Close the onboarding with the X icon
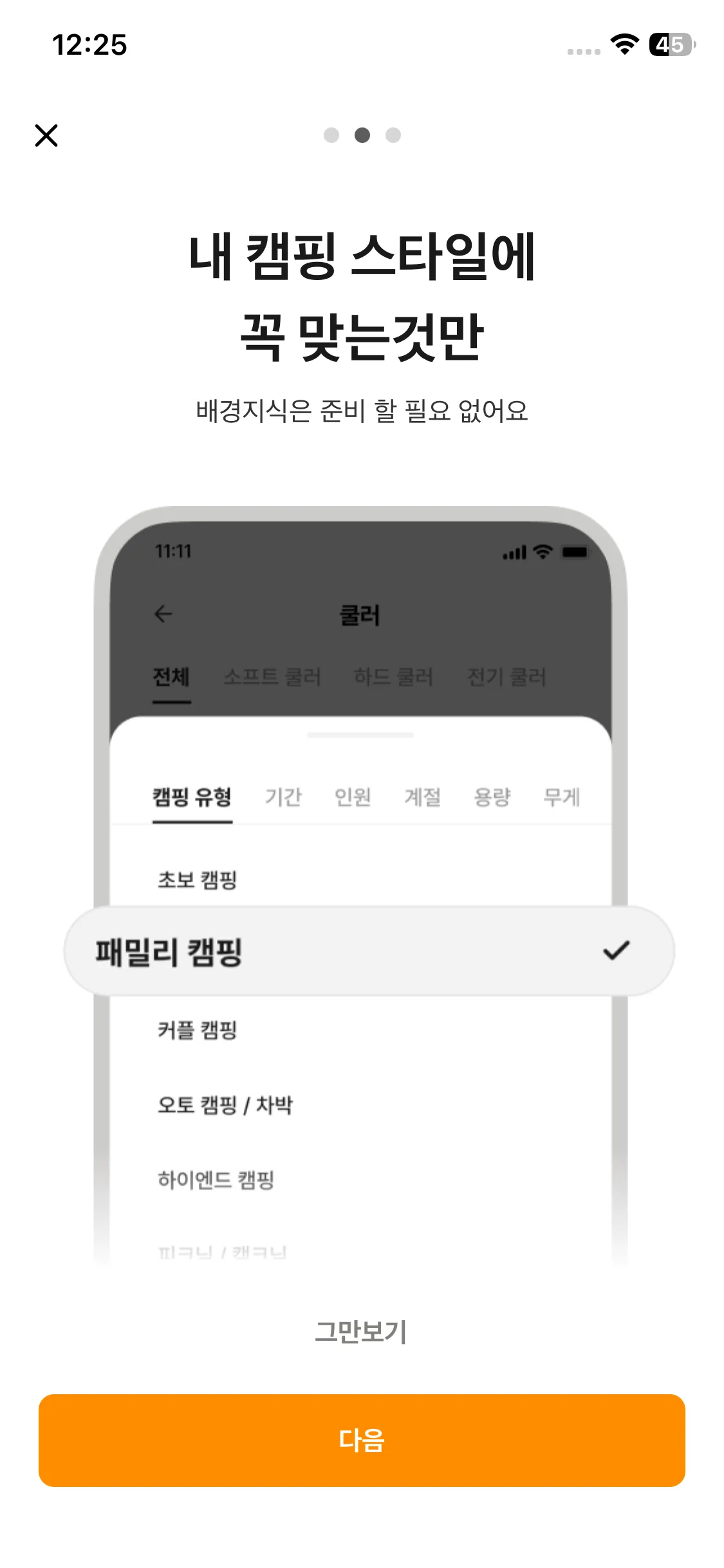Image resolution: width=724 pixels, height=1568 pixels. pos(46,135)
